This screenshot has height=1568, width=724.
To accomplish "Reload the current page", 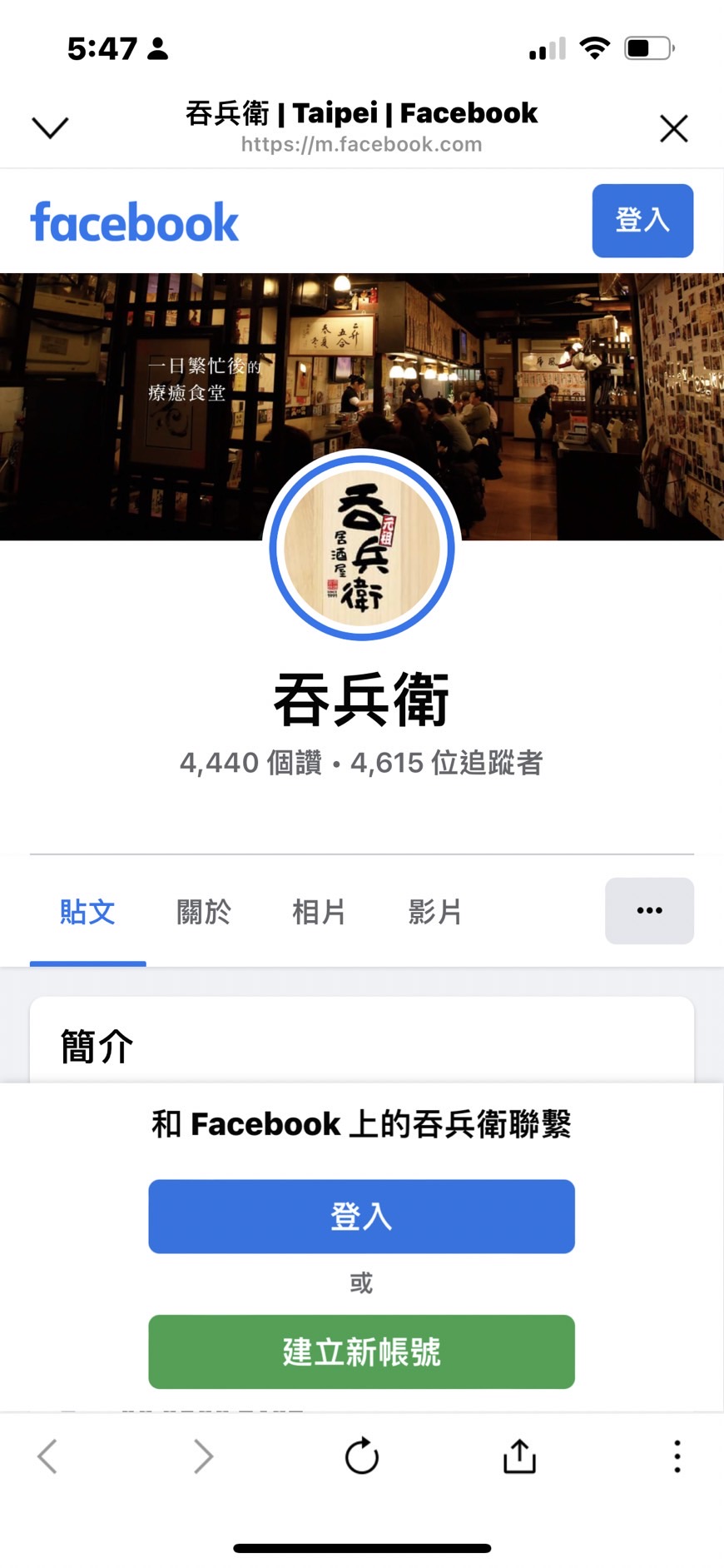I will click(361, 1456).
